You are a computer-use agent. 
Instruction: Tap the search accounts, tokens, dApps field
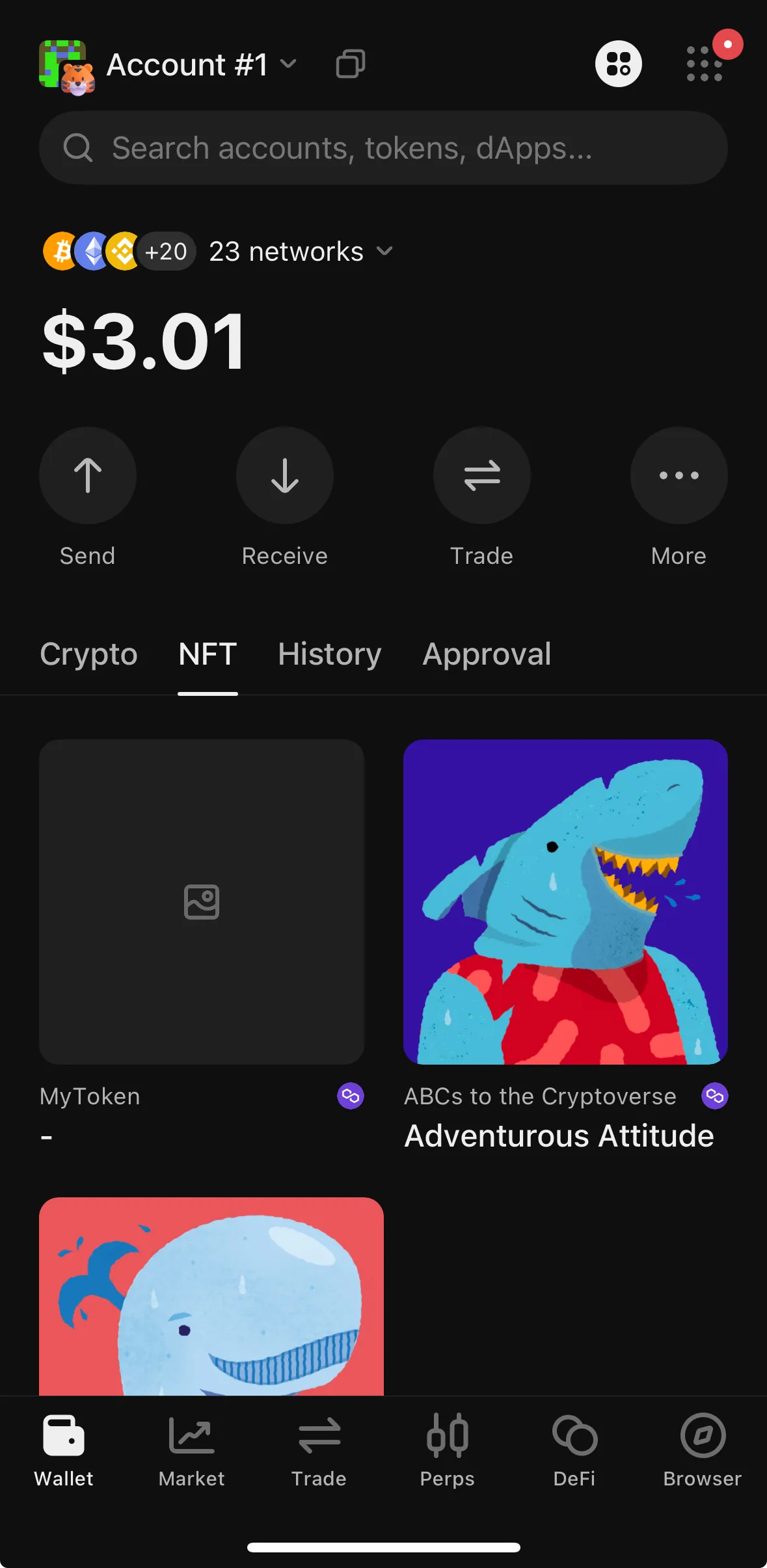(383, 148)
